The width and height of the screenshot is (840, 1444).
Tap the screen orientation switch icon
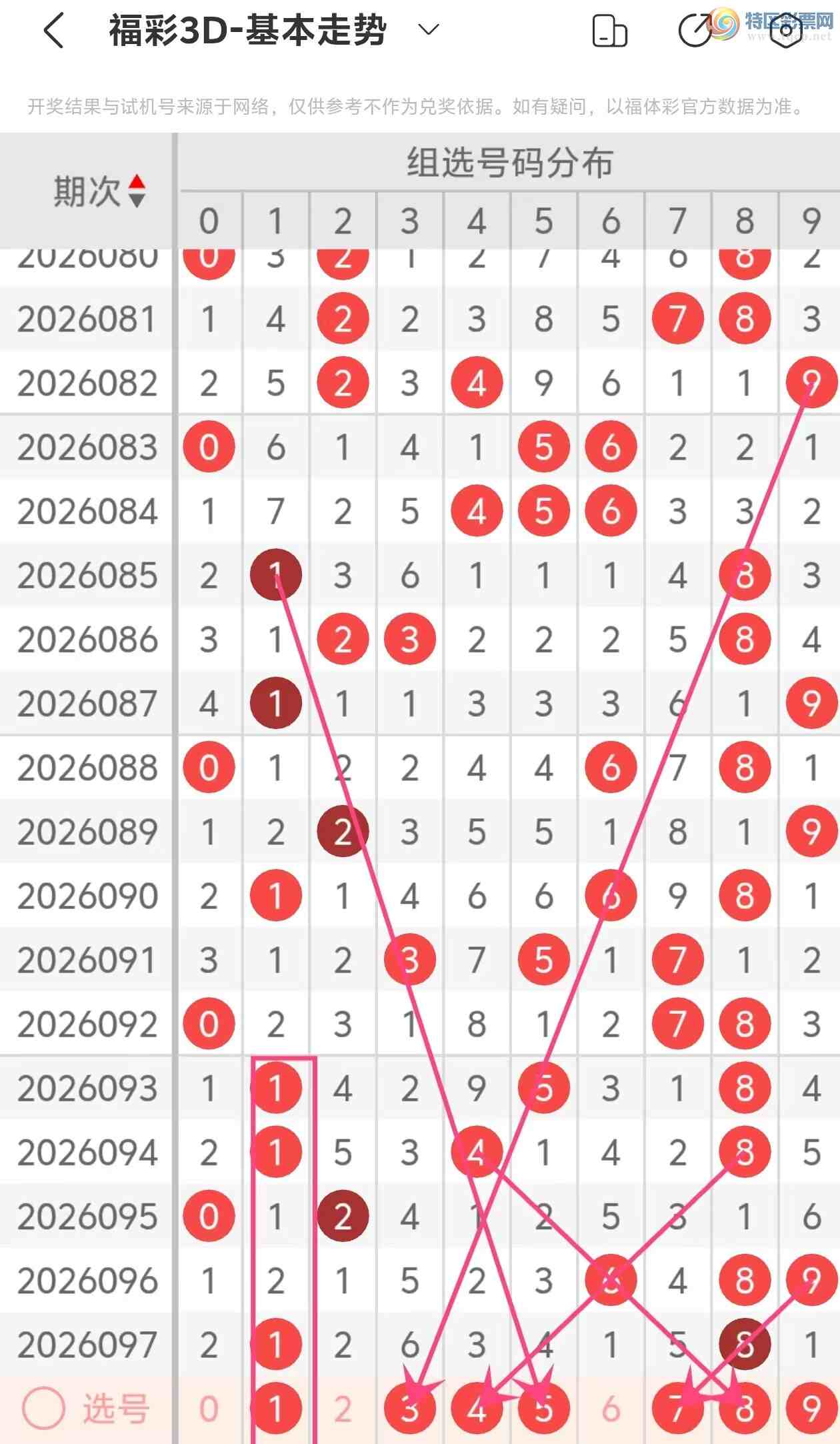[609, 31]
